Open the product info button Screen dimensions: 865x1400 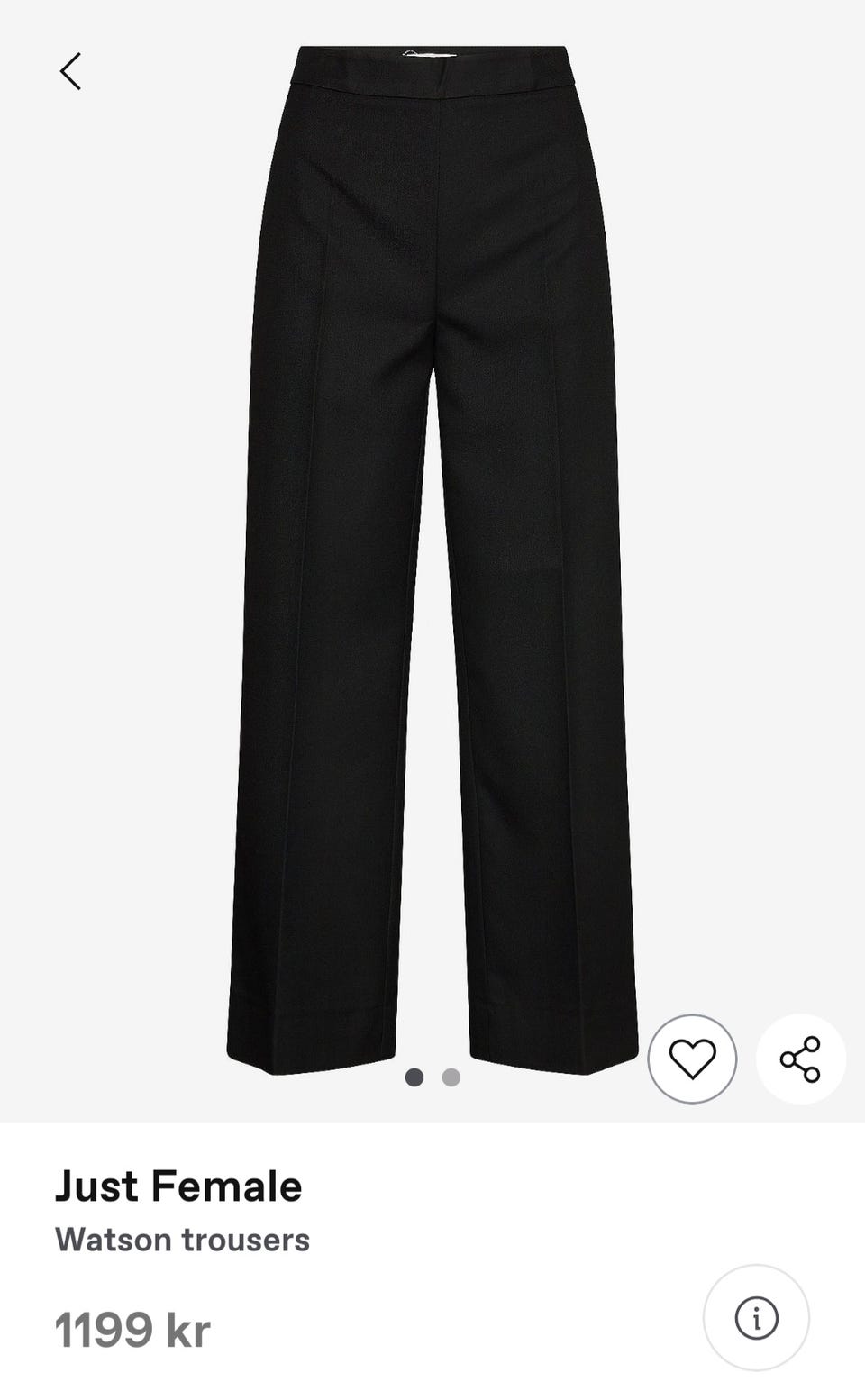click(x=756, y=1318)
